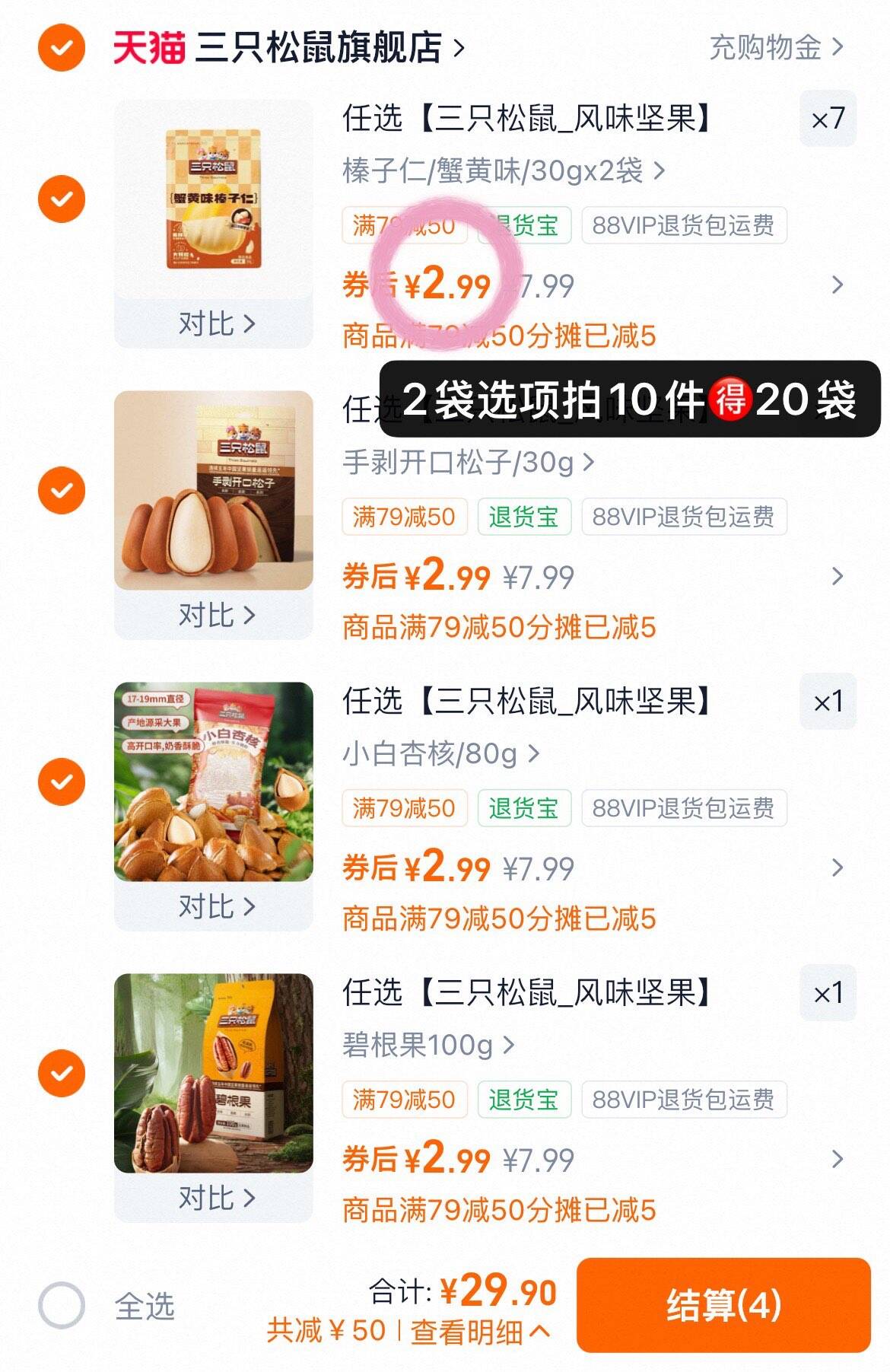Open 满79减50 coupon tag on 小白杏核
Viewport: 890px width, 1372px height.
pos(405,807)
